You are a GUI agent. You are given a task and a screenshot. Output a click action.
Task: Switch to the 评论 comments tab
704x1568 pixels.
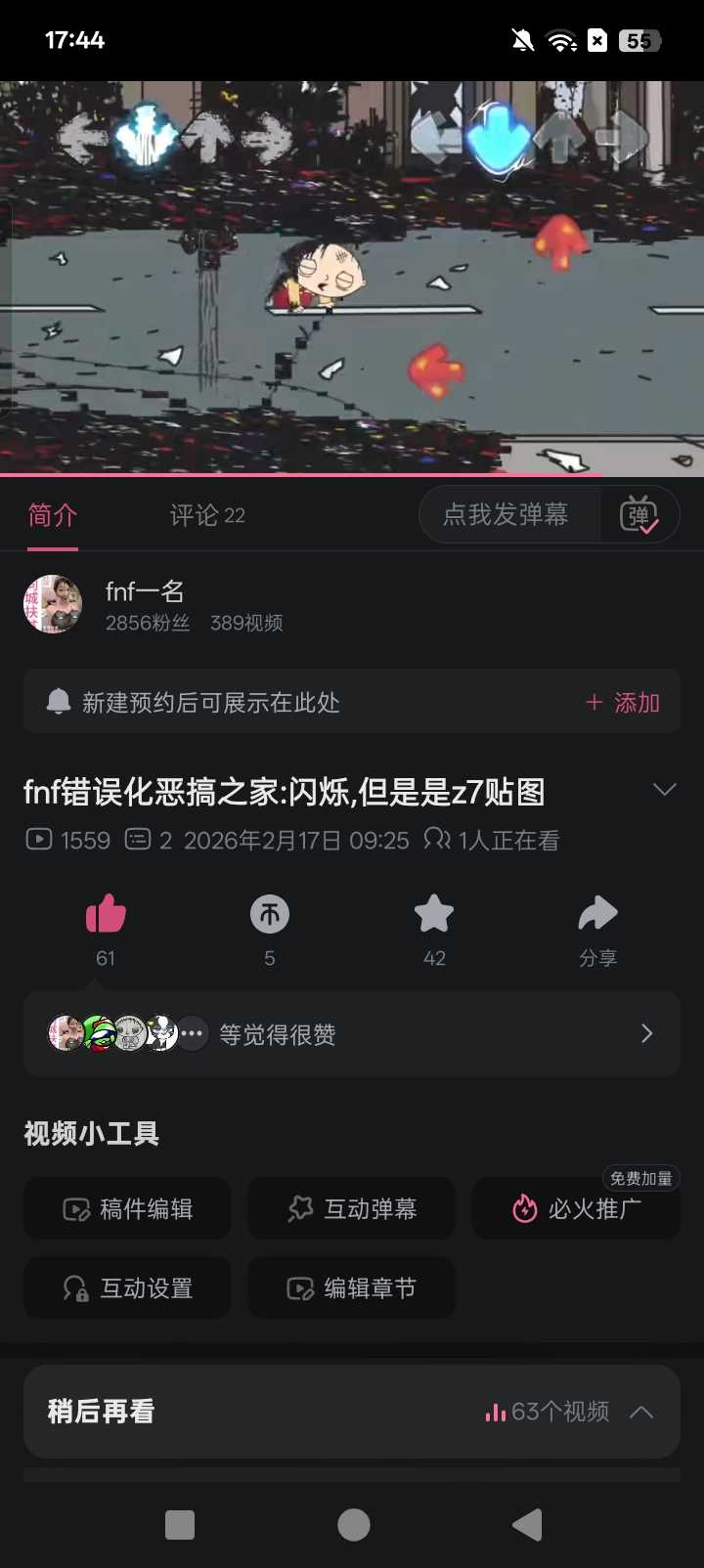click(x=207, y=515)
